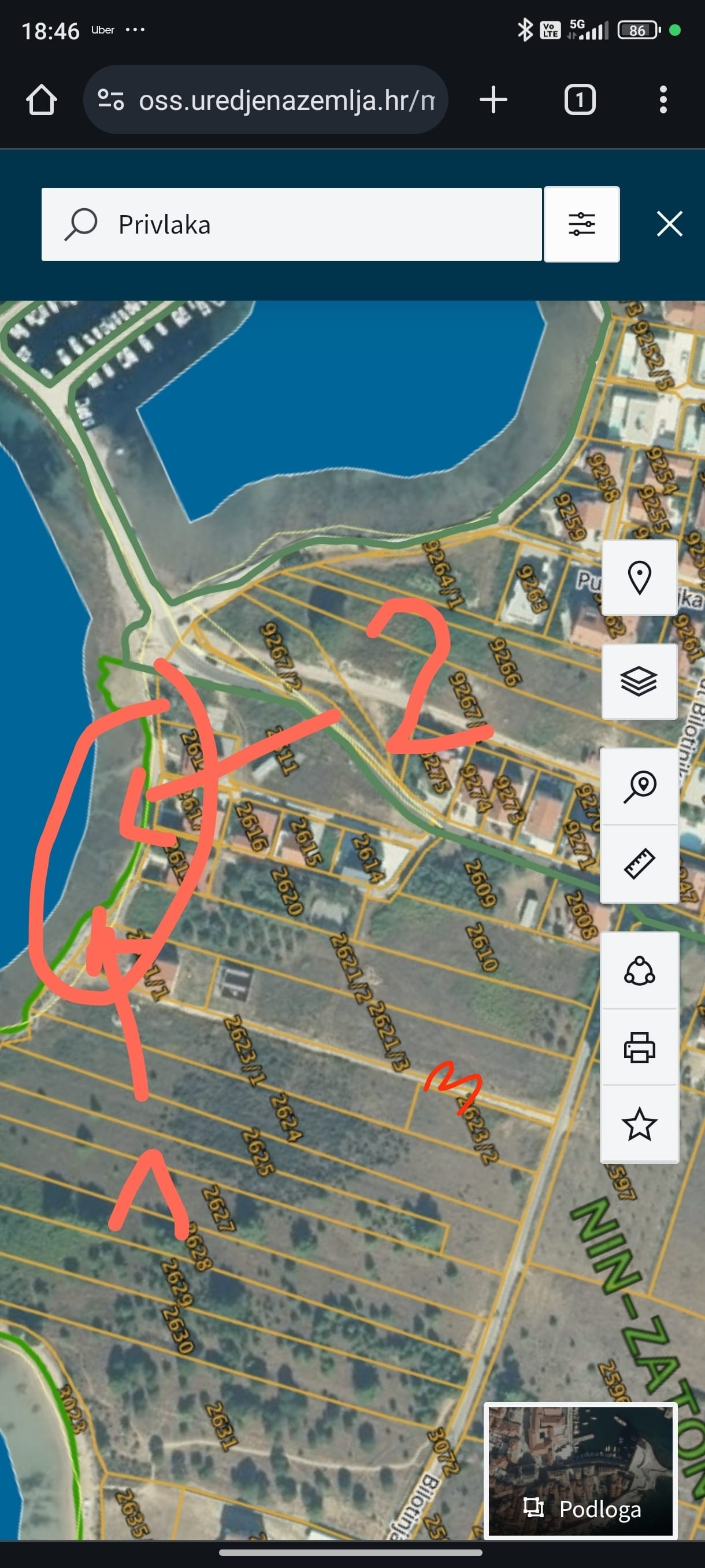Tap the Privlaka search field
705x1568 pixels.
coord(292,224)
